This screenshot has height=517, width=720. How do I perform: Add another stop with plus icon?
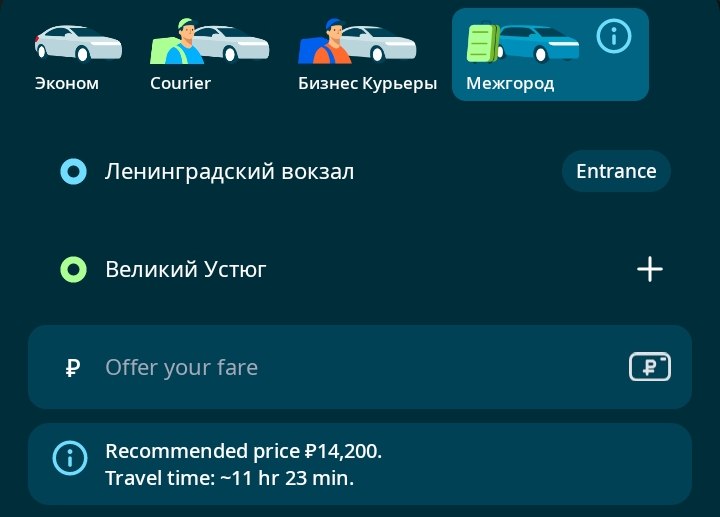650,269
